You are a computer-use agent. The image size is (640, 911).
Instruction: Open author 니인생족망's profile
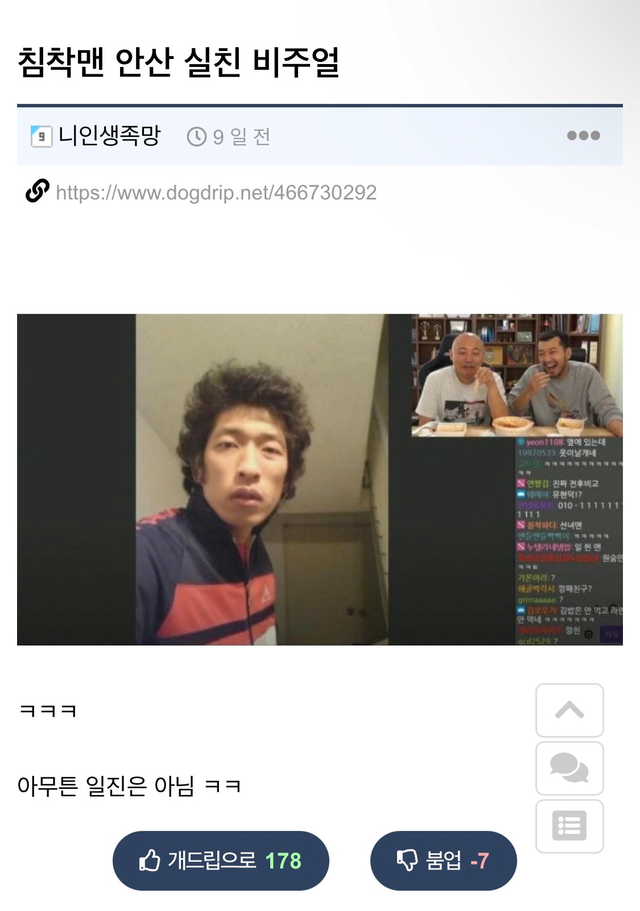tap(108, 136)
